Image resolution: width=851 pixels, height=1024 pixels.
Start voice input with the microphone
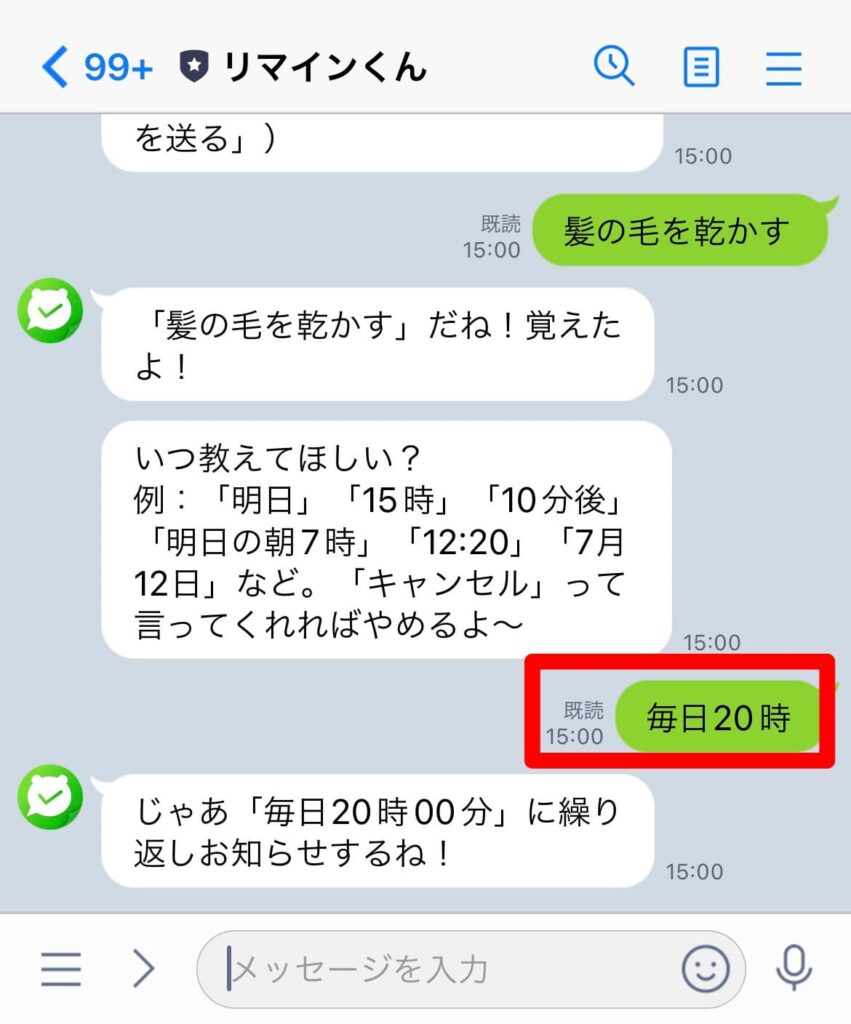pos(795,968)
